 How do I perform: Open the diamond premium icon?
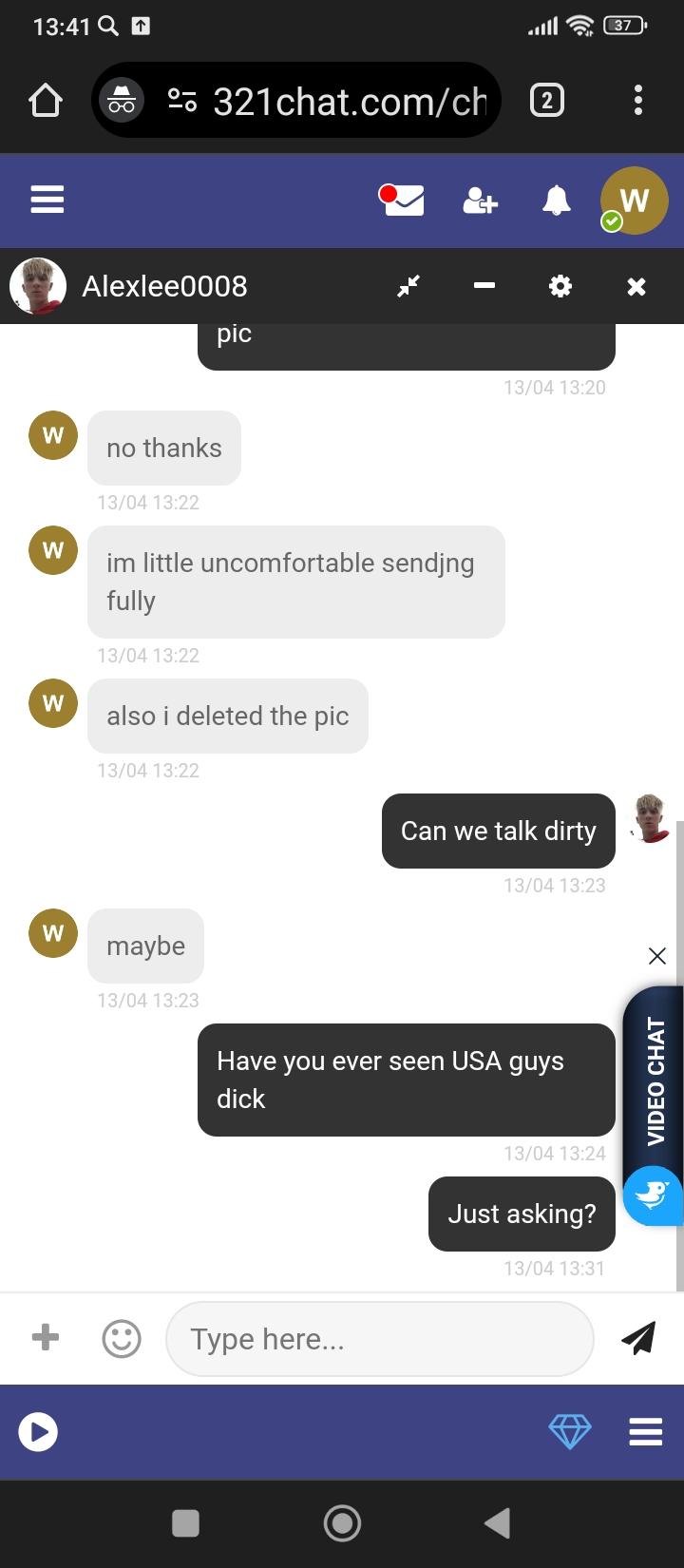tap(570, 1431)
